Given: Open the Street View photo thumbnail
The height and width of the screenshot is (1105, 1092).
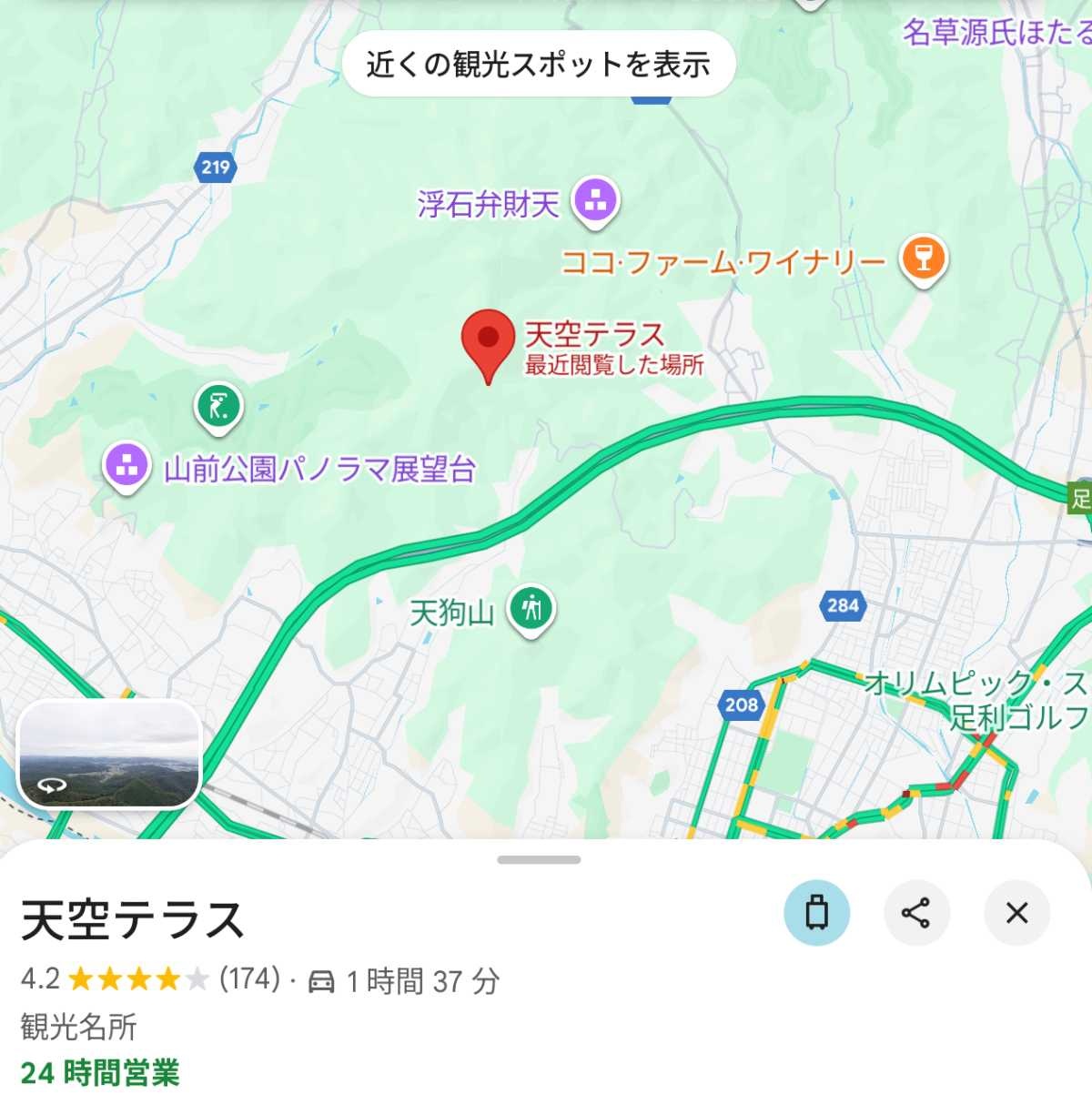Looking at the screenshot, I should (109, 754).
